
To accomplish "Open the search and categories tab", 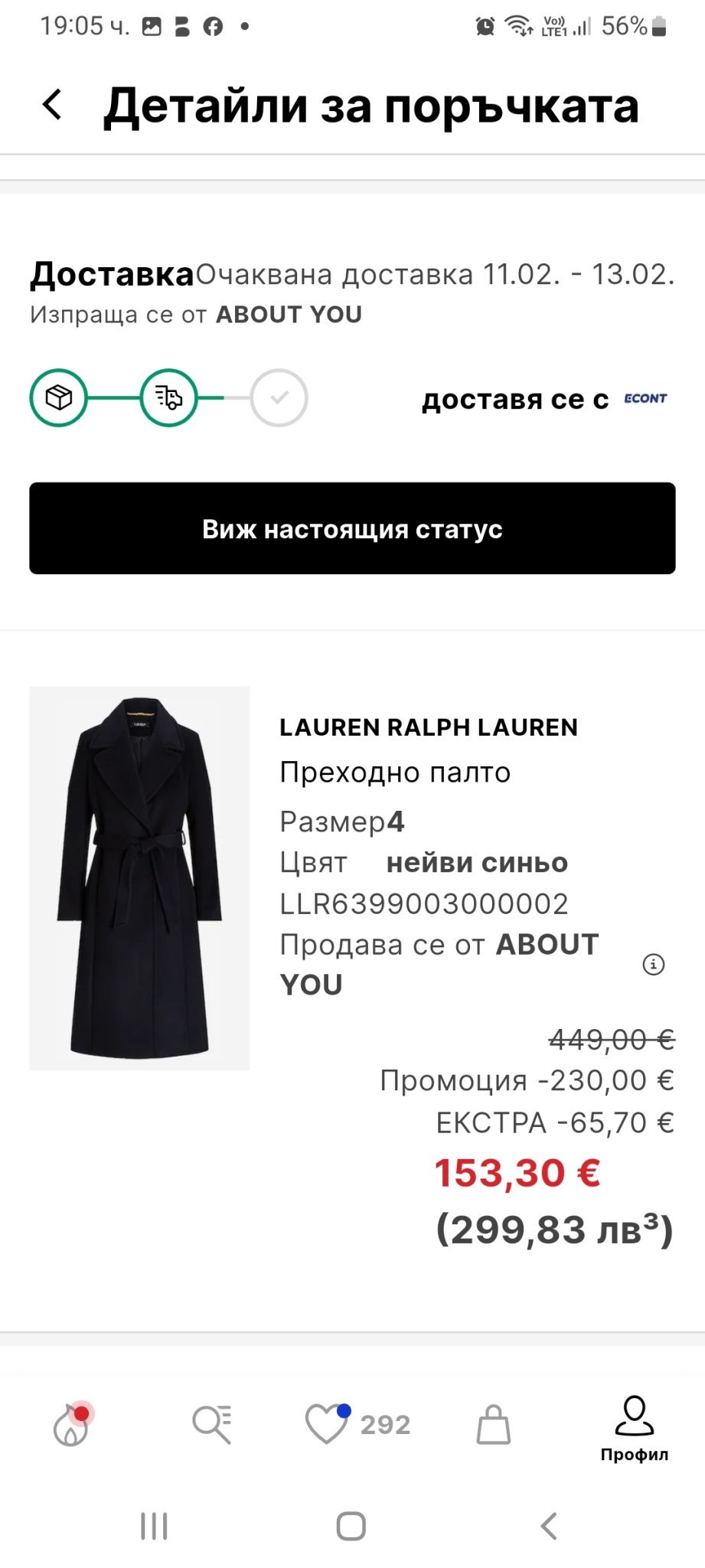I will (x=212, y=1425).
